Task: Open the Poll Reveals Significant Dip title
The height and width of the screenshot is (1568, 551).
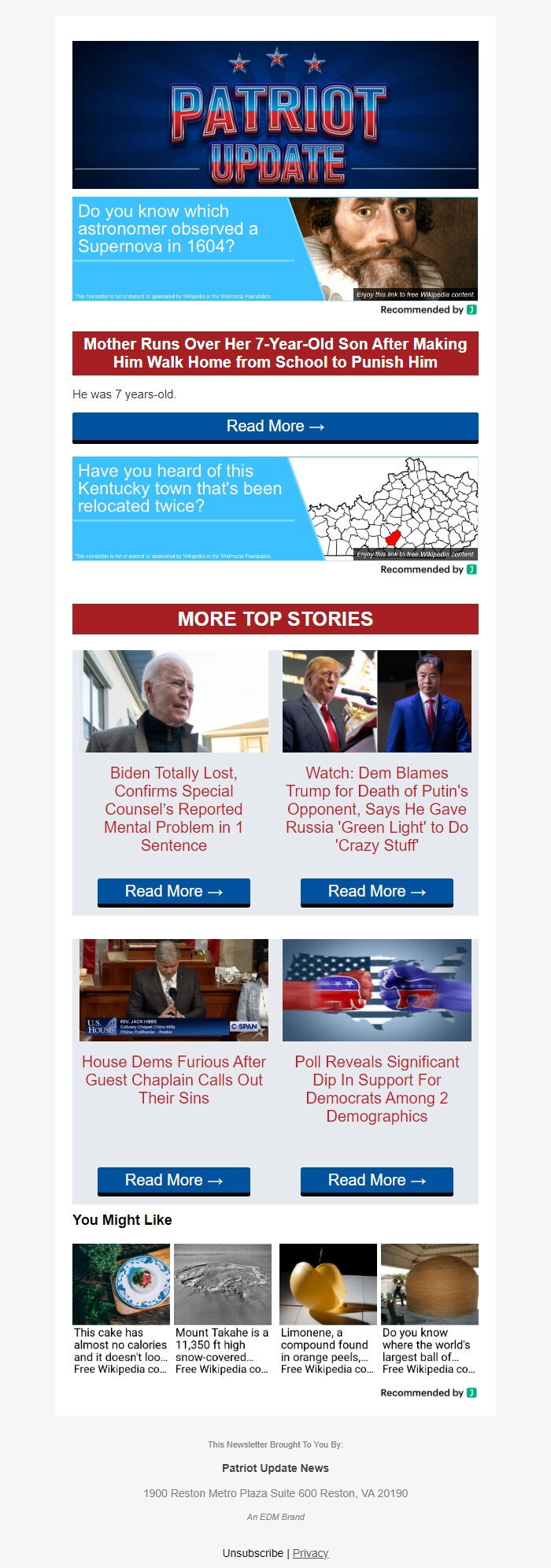Action: [376, 1089]
